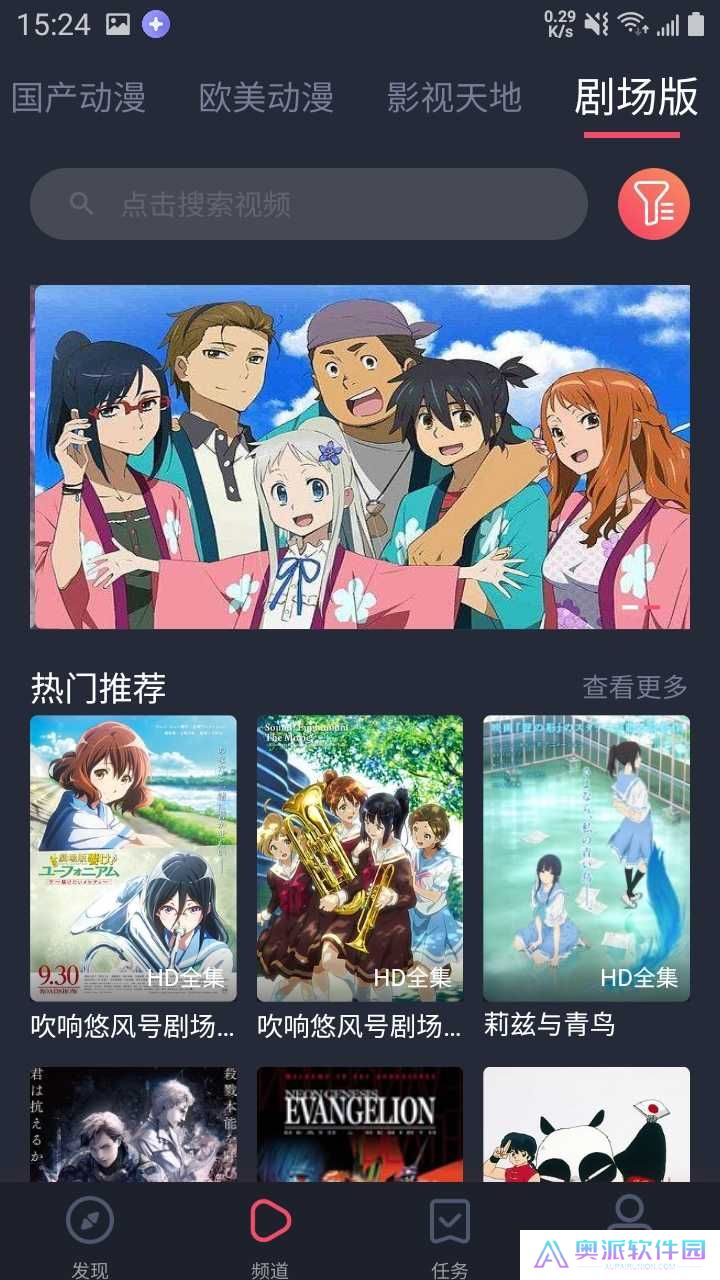Tap the 点击搜索视频 search box

(308, 204)
